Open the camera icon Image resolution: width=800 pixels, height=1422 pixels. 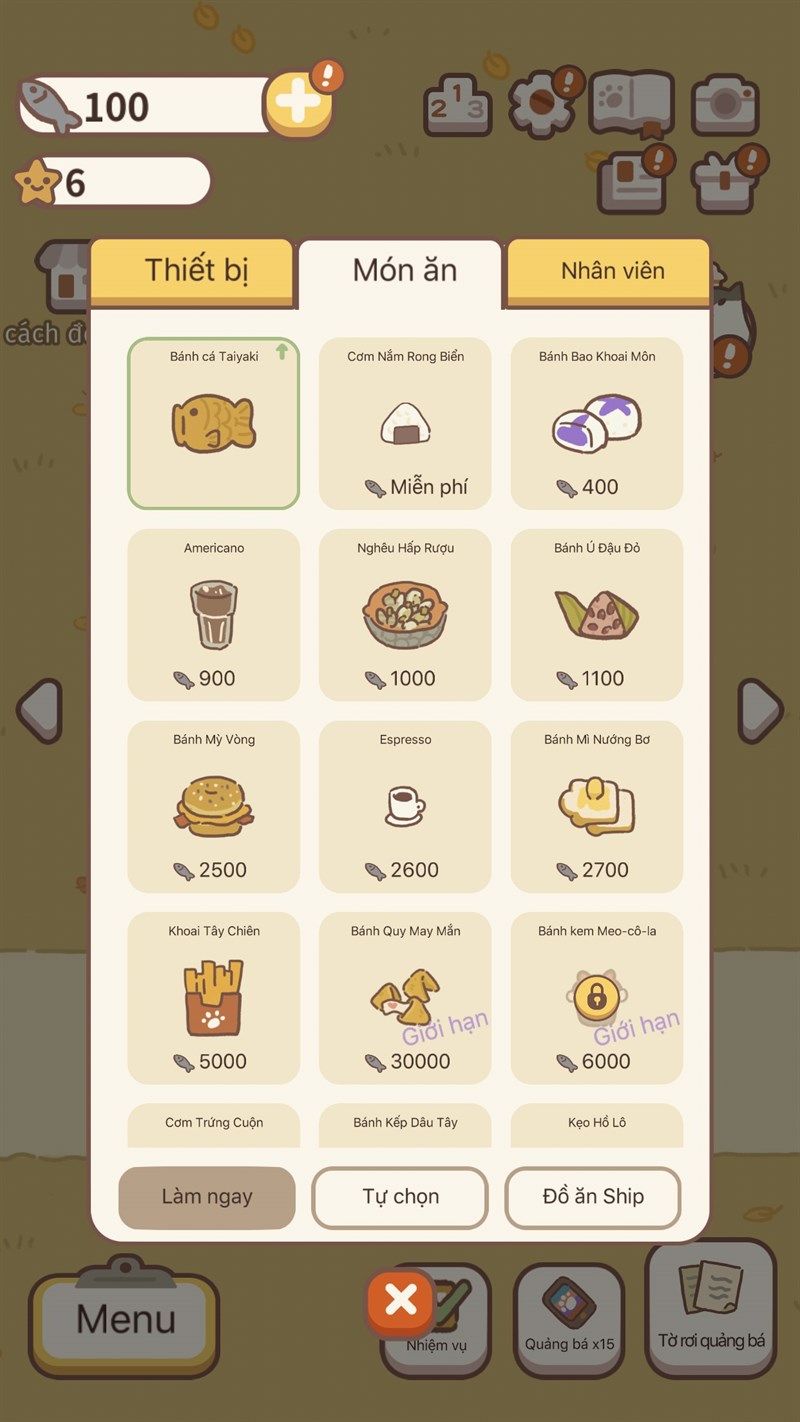726,103
